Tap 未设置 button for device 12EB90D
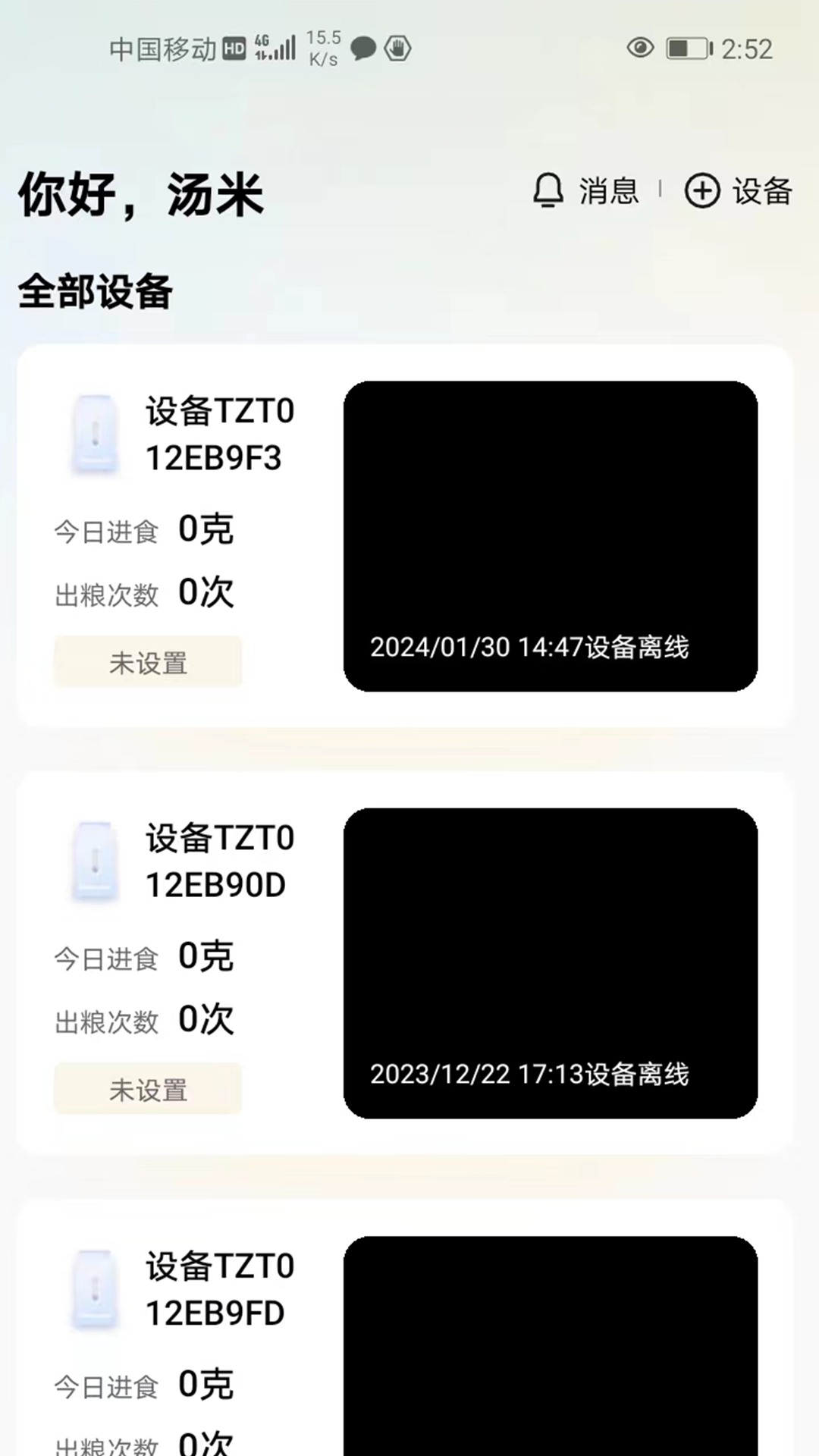The height and width of the screenshot is (1456, 819). [x=148, y=1089]
